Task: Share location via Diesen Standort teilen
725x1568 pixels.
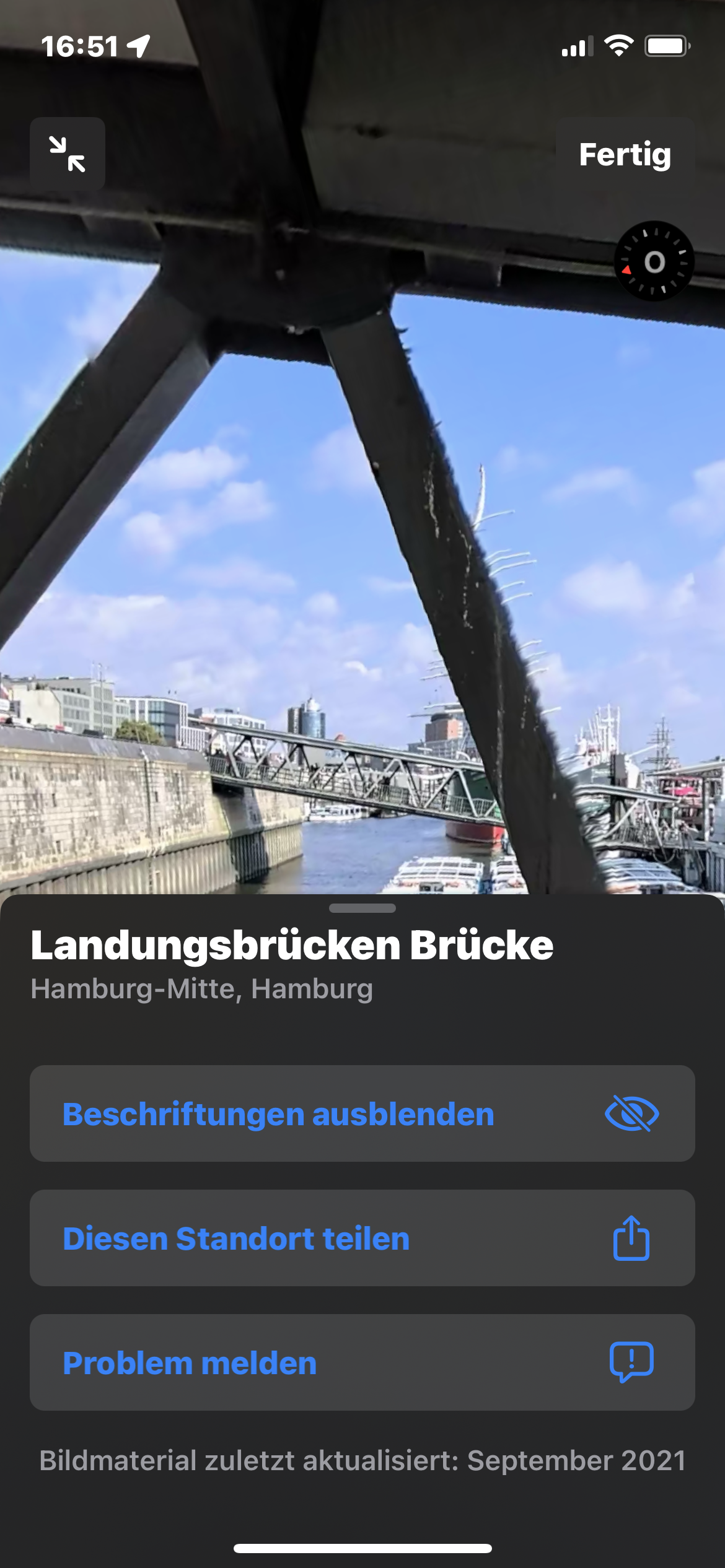Action: click(x=362, y=1238)
